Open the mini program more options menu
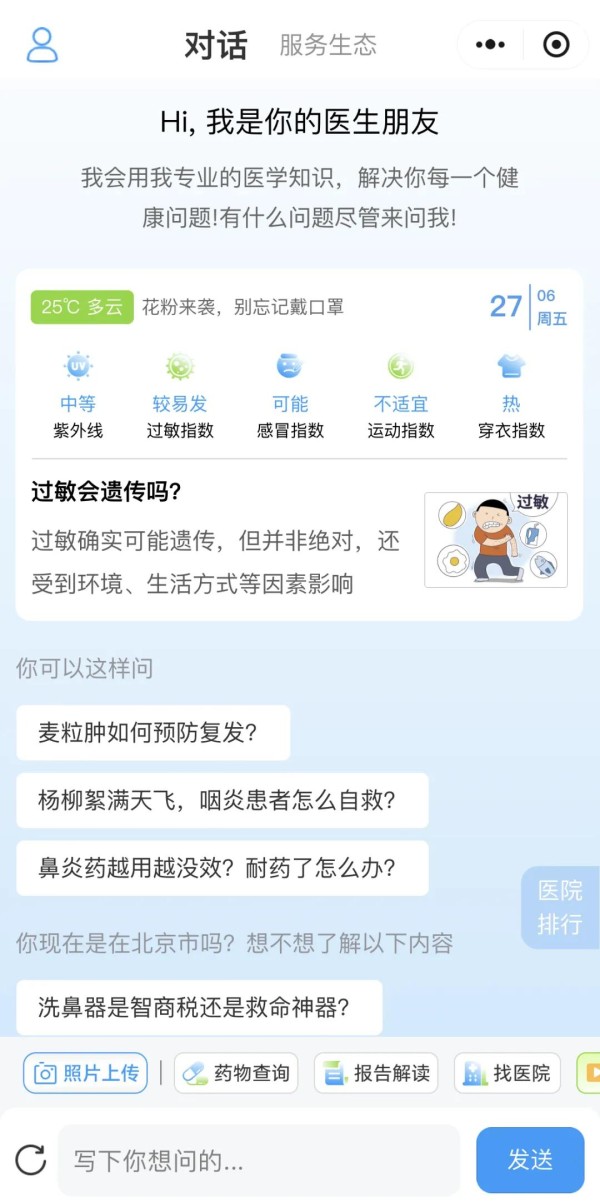600x1202 pixels. click(x=490, y=45)
